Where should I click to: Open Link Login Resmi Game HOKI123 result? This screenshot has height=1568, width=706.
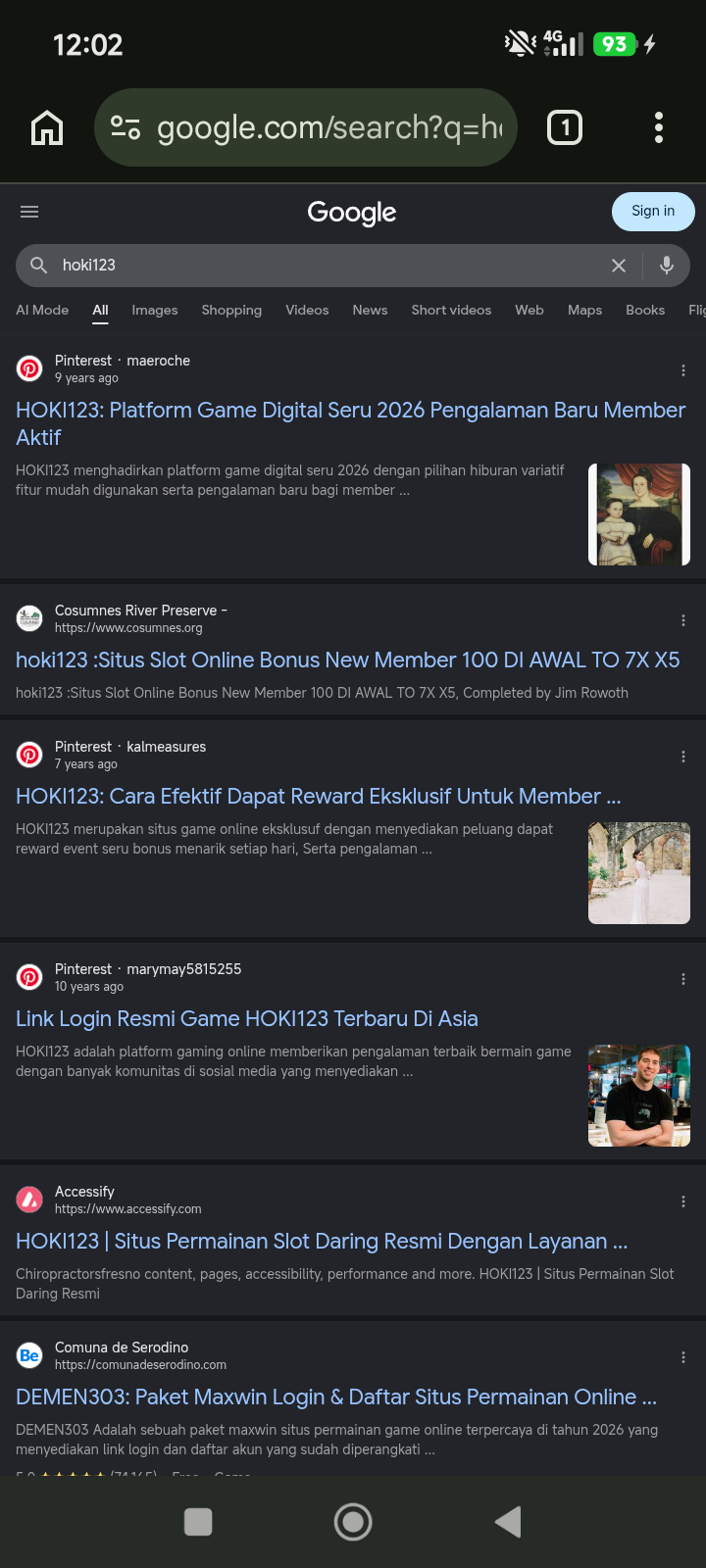tap(247, 1018)
